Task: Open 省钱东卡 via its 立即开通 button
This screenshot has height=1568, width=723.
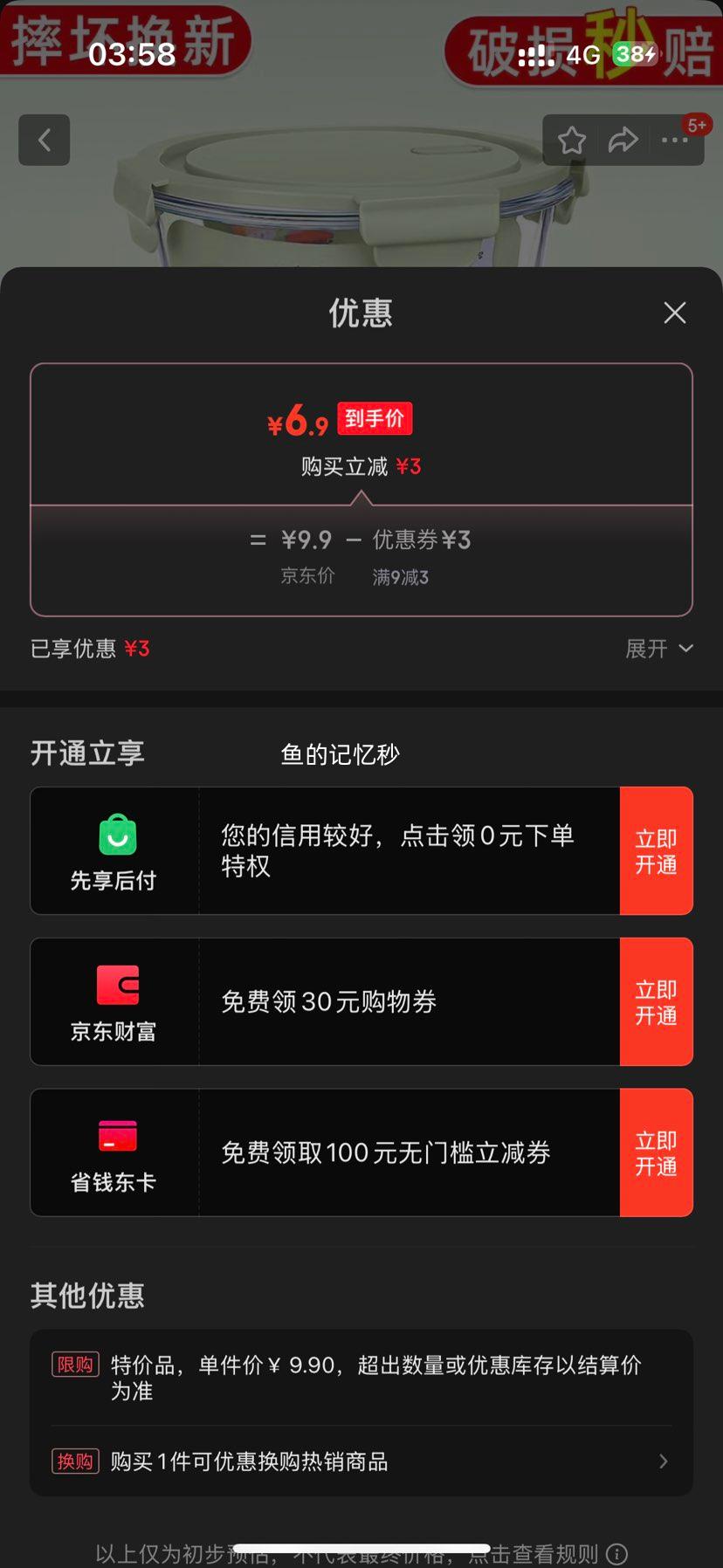Action: coord(656,1152)
